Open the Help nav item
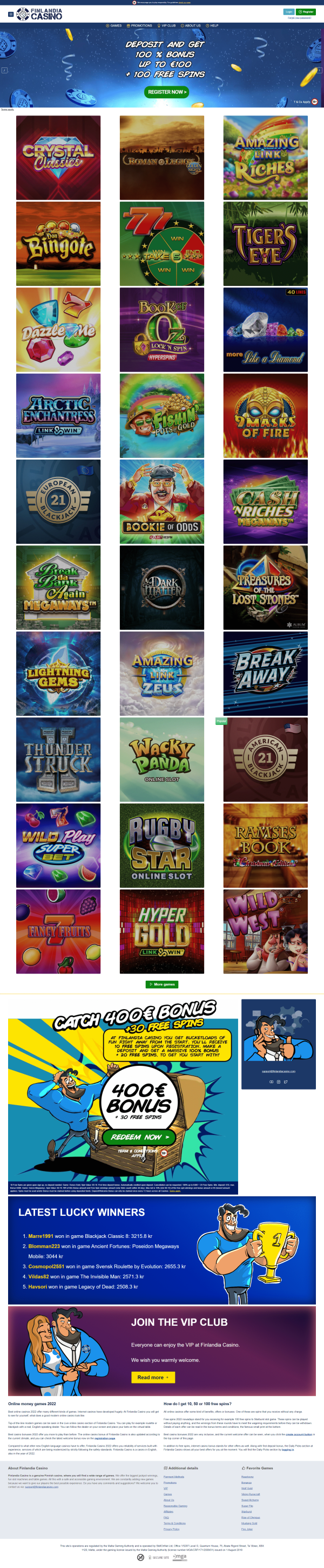This screenshot has width=324, height=1568. coord(212,25)
